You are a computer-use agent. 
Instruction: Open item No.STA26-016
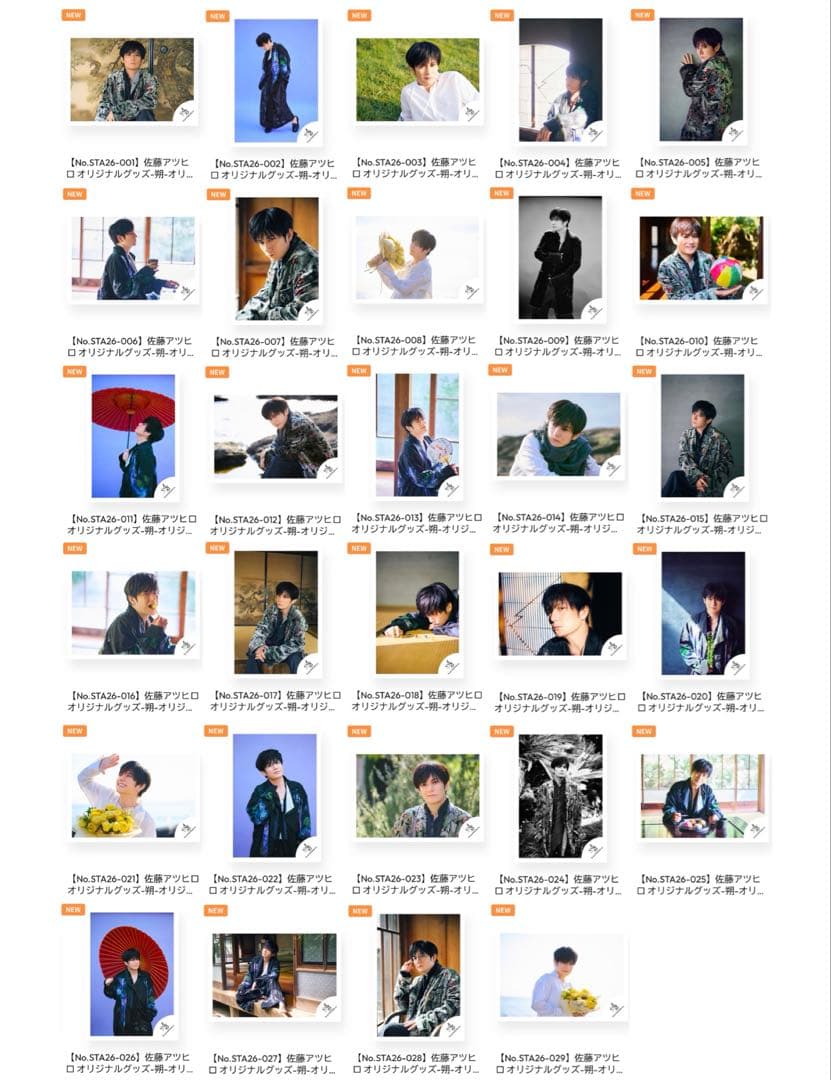tap(133, 613)
